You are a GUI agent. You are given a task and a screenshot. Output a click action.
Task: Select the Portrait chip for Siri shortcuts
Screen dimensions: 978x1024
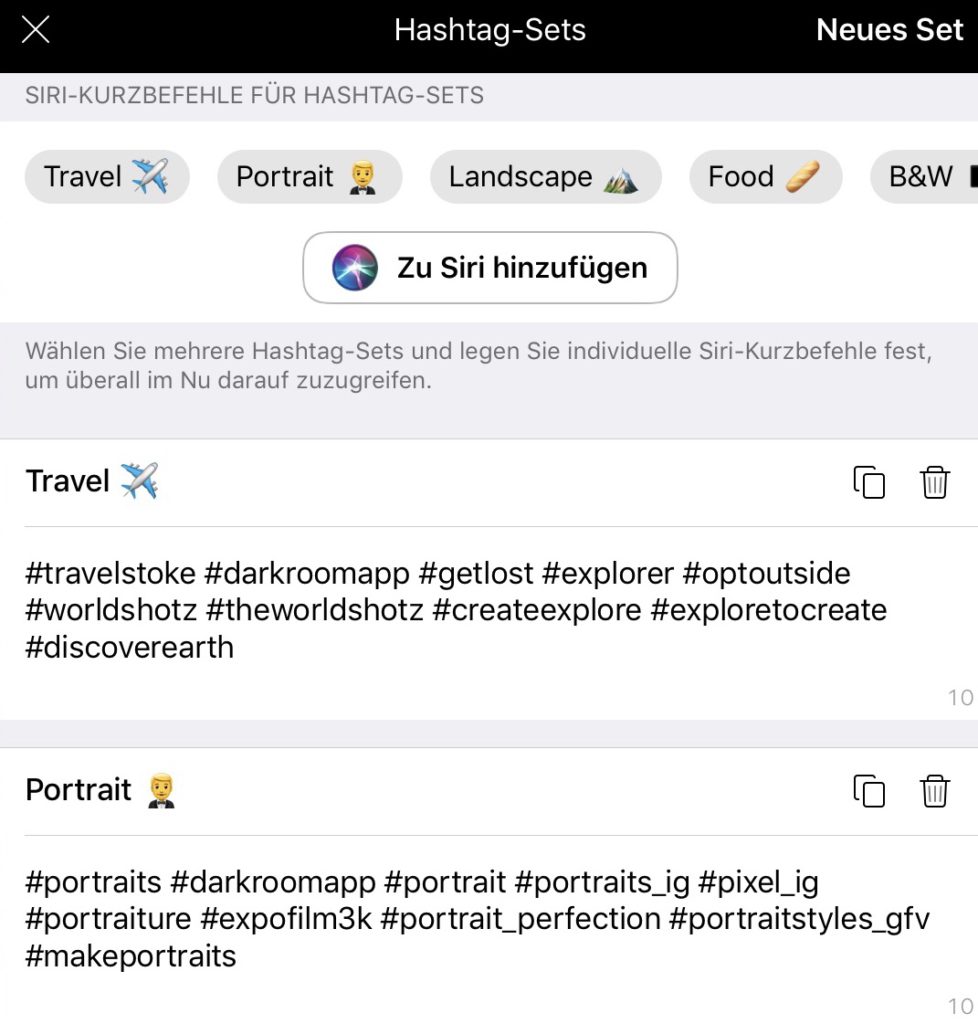(309, 177)
